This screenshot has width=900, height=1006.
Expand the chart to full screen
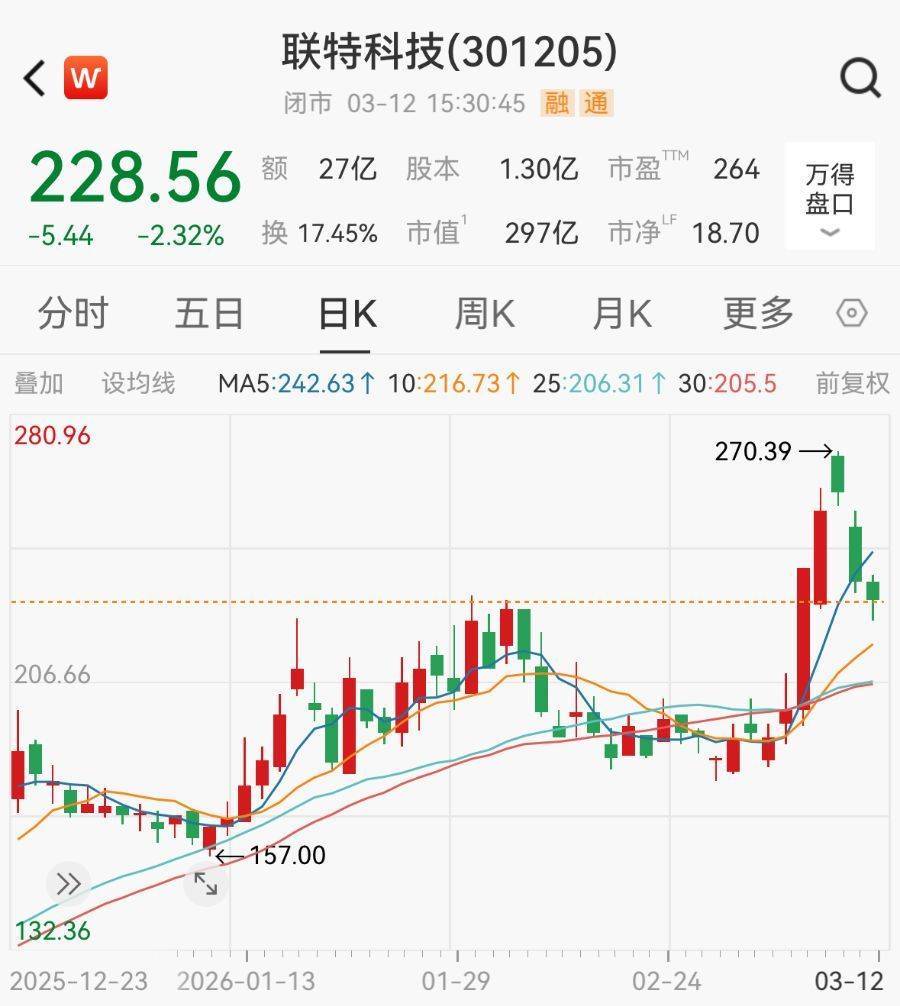206,884
